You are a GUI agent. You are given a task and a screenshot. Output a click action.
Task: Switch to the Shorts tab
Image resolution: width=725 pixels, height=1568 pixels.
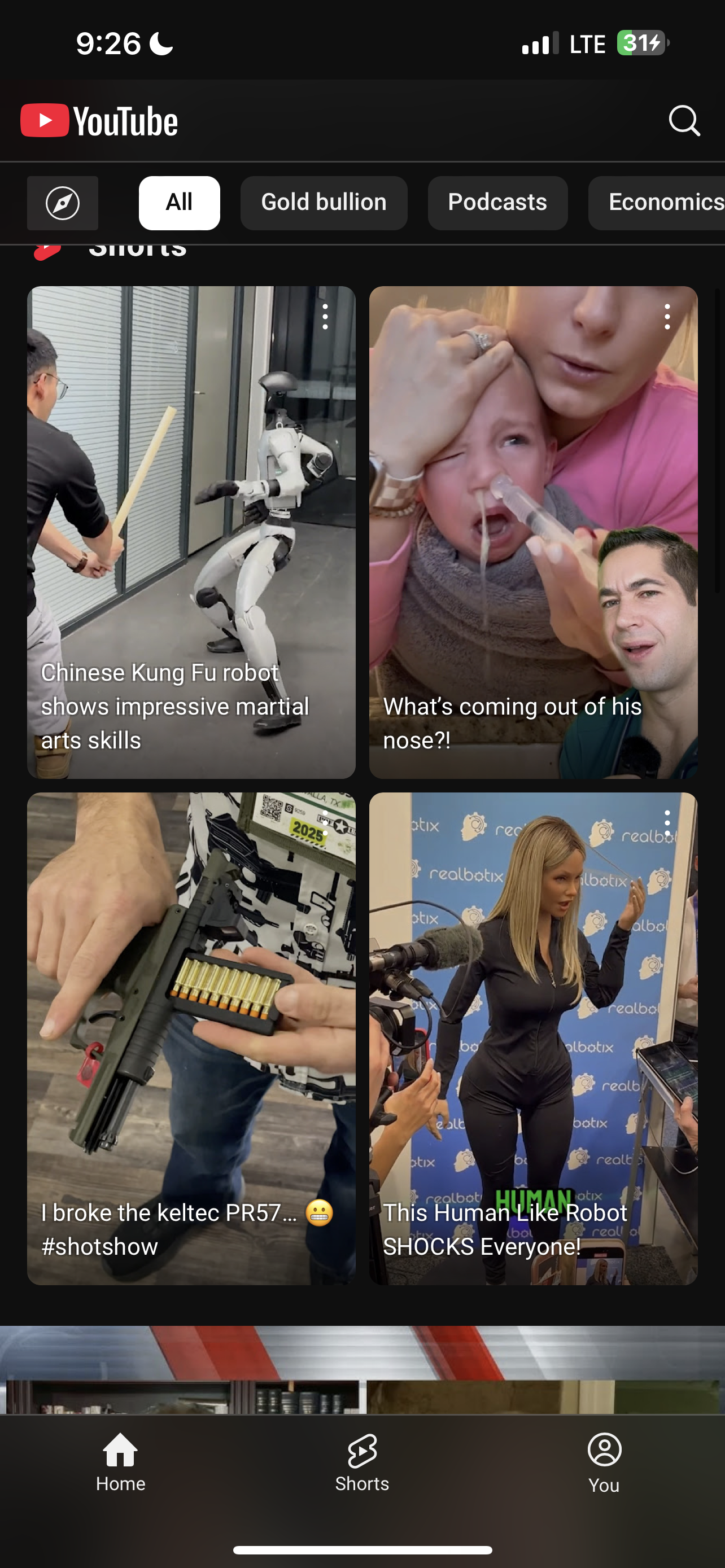tap(362, 1462)
